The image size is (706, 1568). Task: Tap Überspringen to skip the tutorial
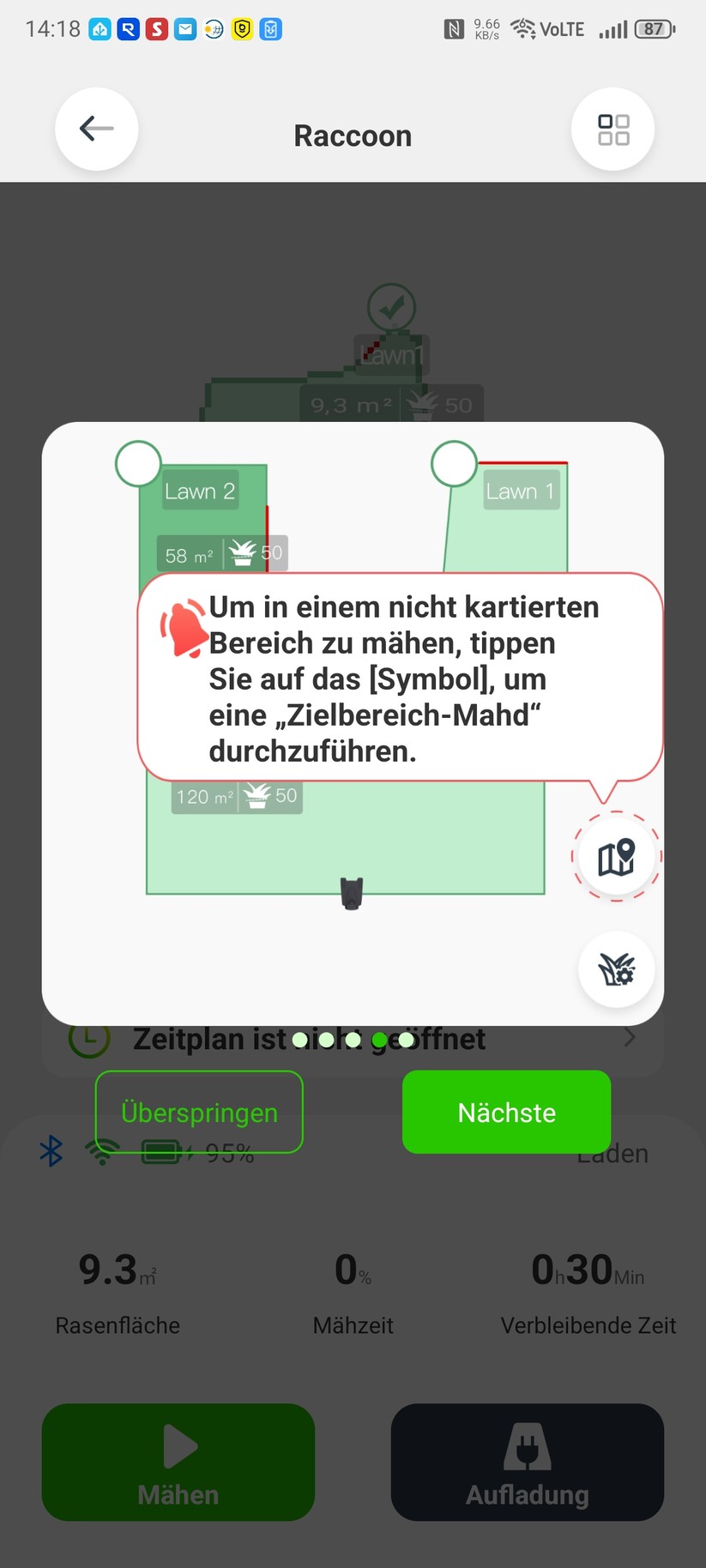click(x=198, y=1112)
